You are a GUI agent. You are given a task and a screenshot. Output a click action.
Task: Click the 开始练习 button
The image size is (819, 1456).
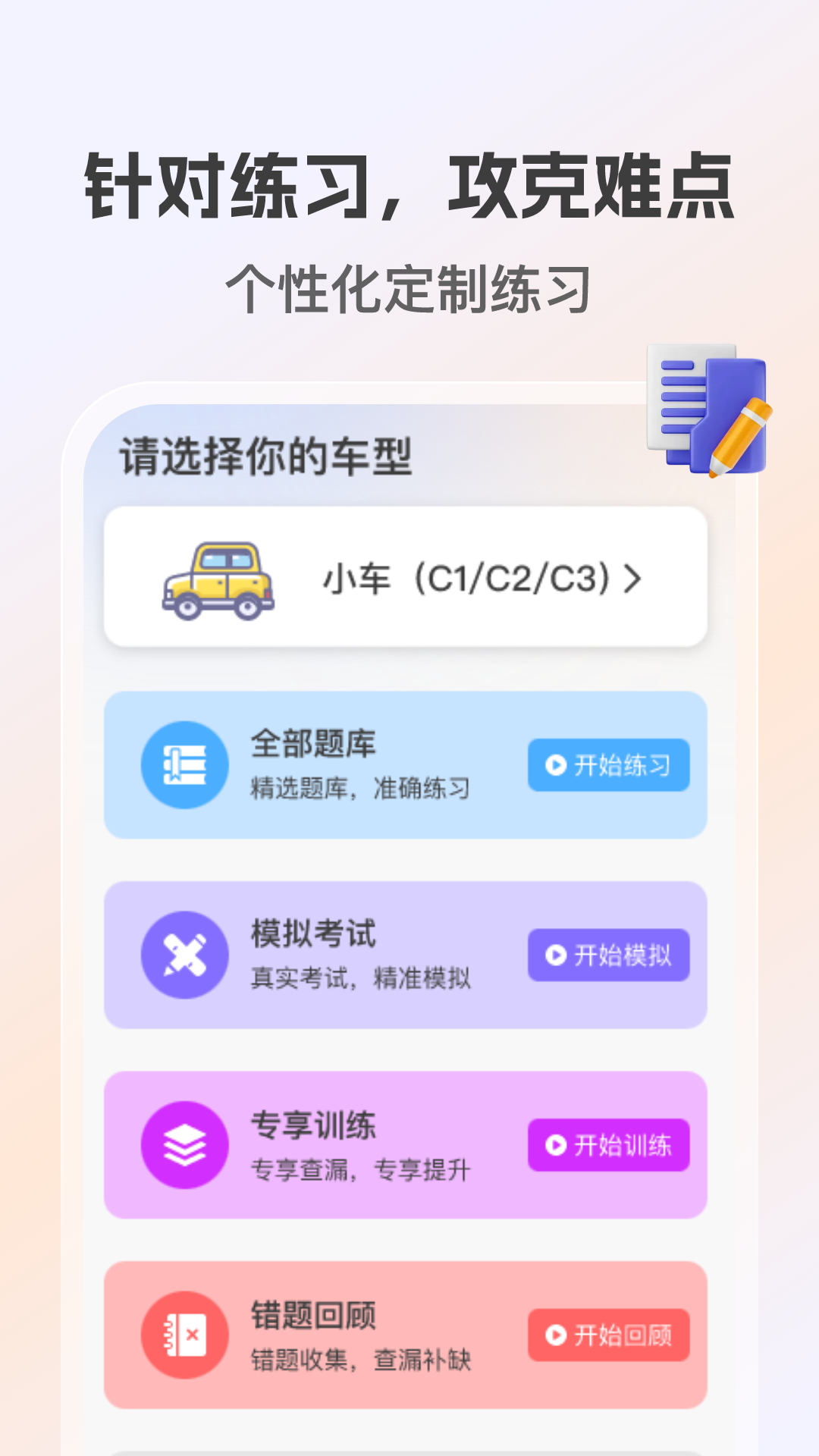(x=608, y=766)
